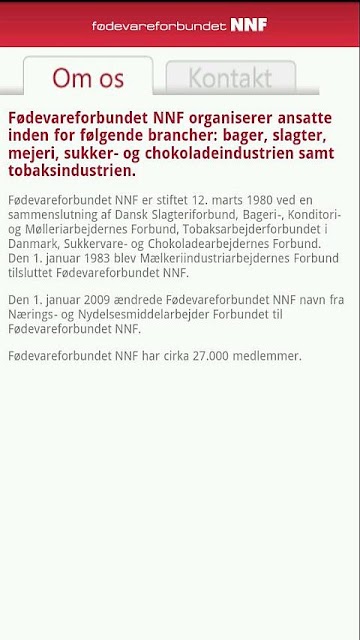The height and width of the screenshot is (640, 360).
Task: Select the Om os tab
Action: (88, 76)
